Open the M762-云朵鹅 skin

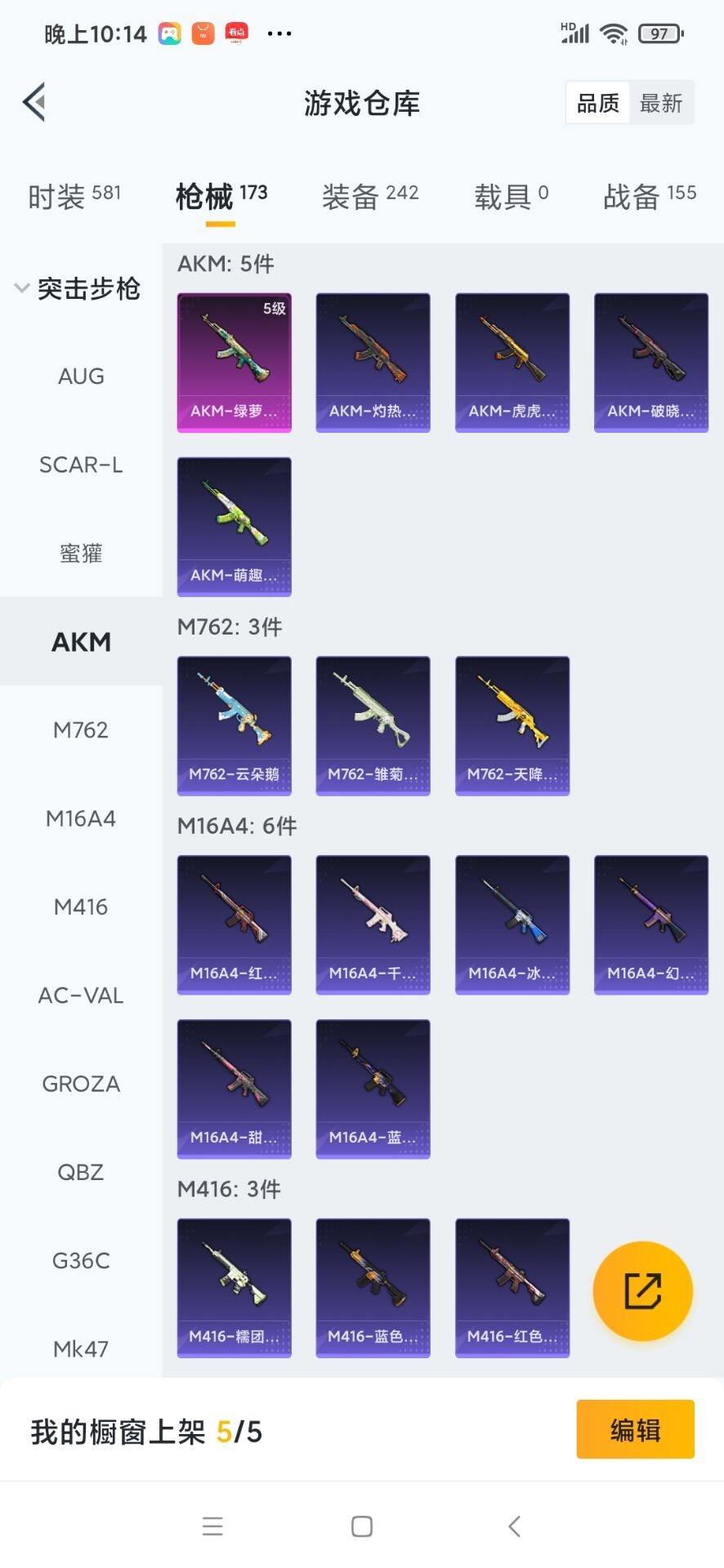pos(235,725)
